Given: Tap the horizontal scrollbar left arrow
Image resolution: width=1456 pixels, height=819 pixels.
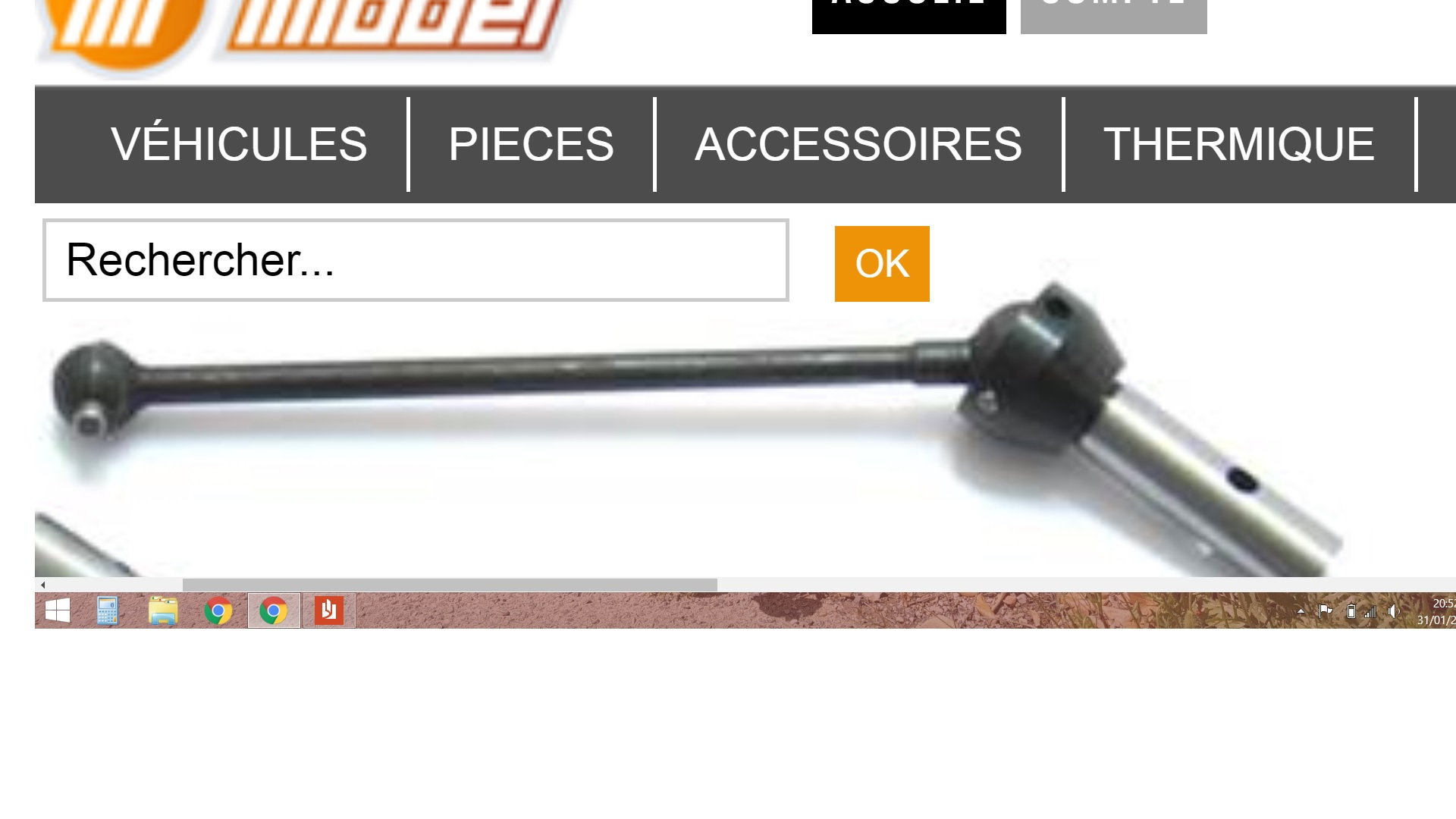Looking at the screenshot, I should [43, 585].
